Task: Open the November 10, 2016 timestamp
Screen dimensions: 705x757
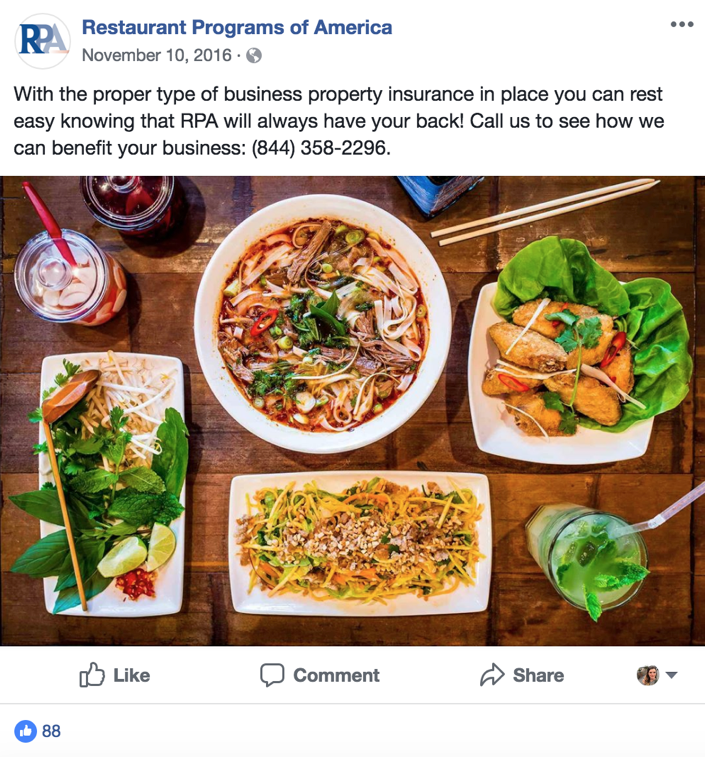Action: point(156,55)
